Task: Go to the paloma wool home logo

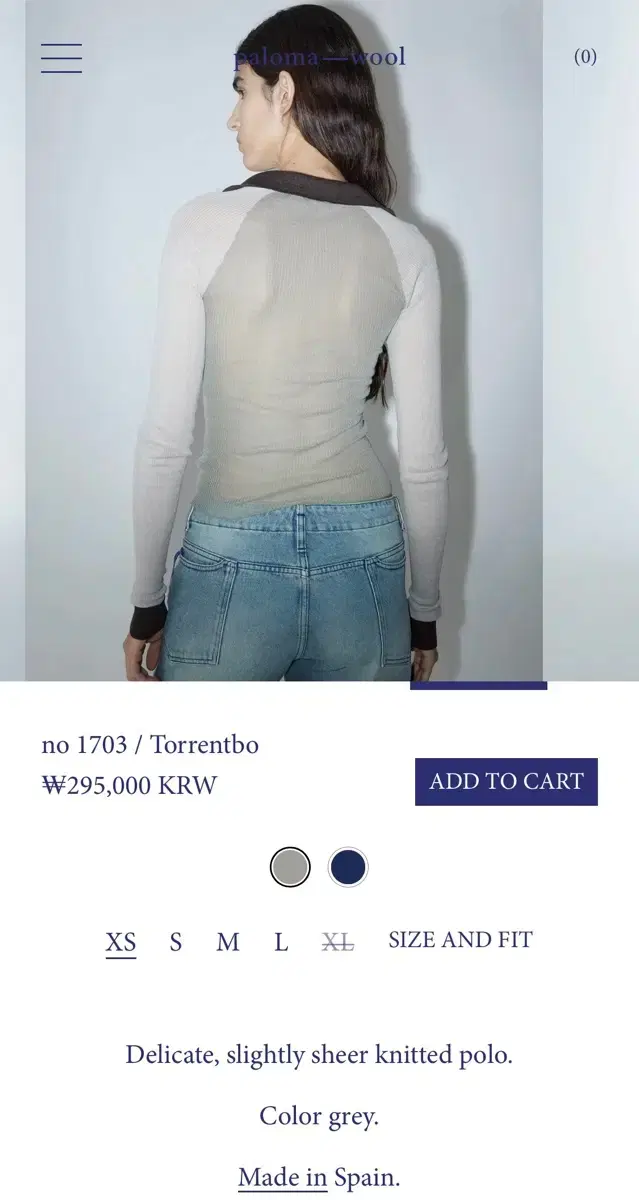Action: tap(319, 57)
